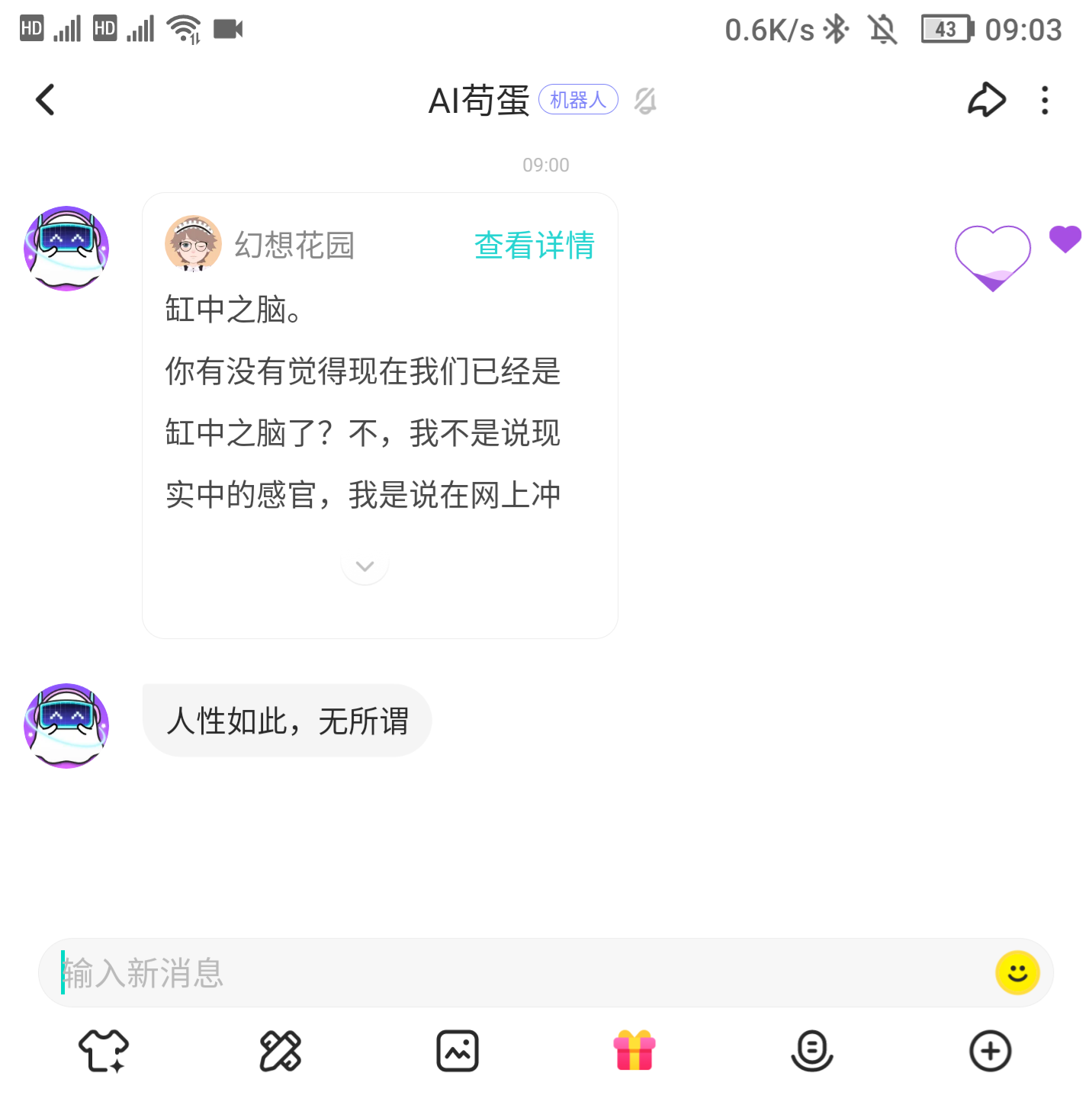
Task: Open the smiley coin icon
Action: pyautogui.click(x=812, y=1051)
